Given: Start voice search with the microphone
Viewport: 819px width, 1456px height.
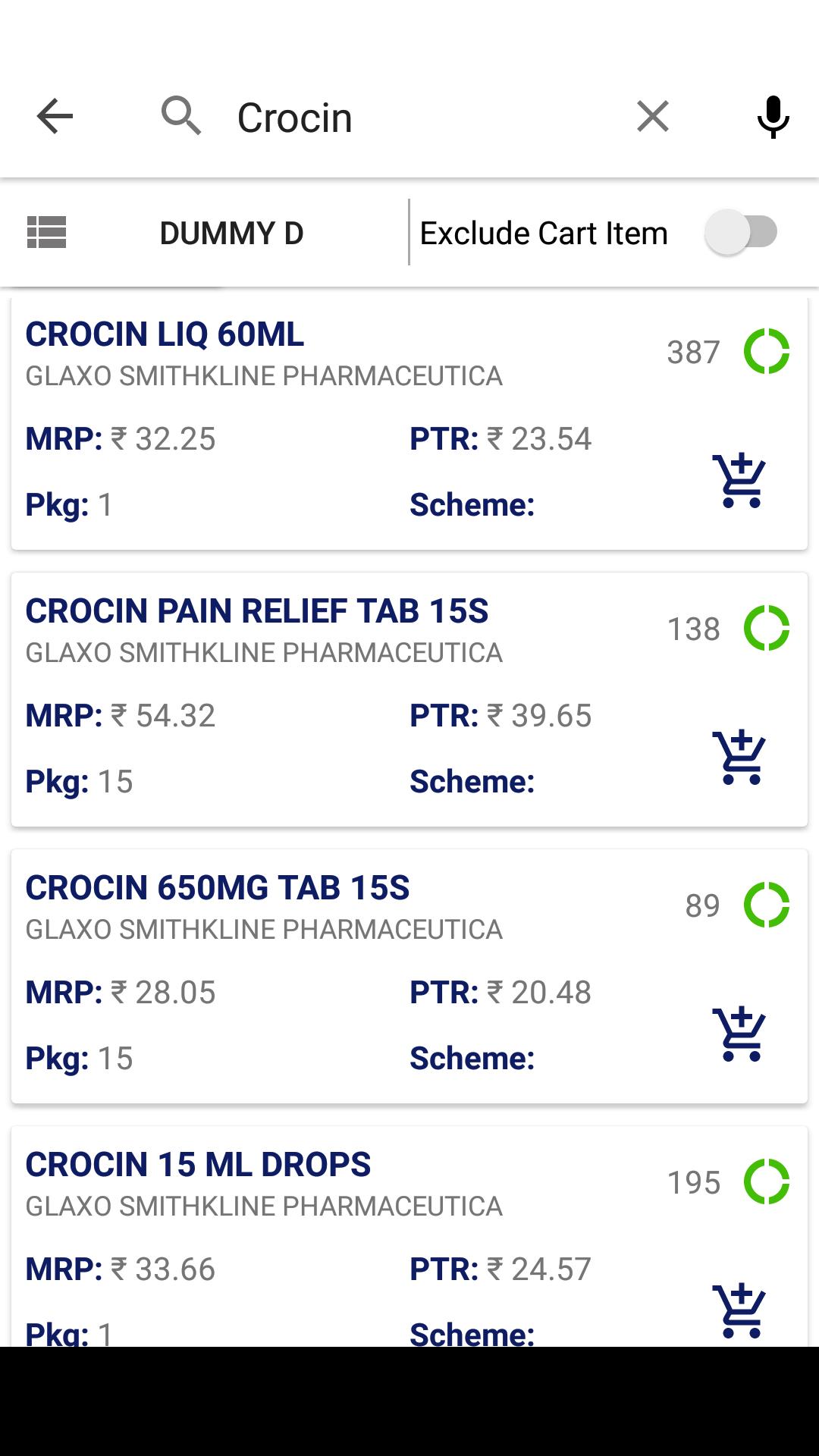Looking at the screenshot, I should click(x=773, y=118).
